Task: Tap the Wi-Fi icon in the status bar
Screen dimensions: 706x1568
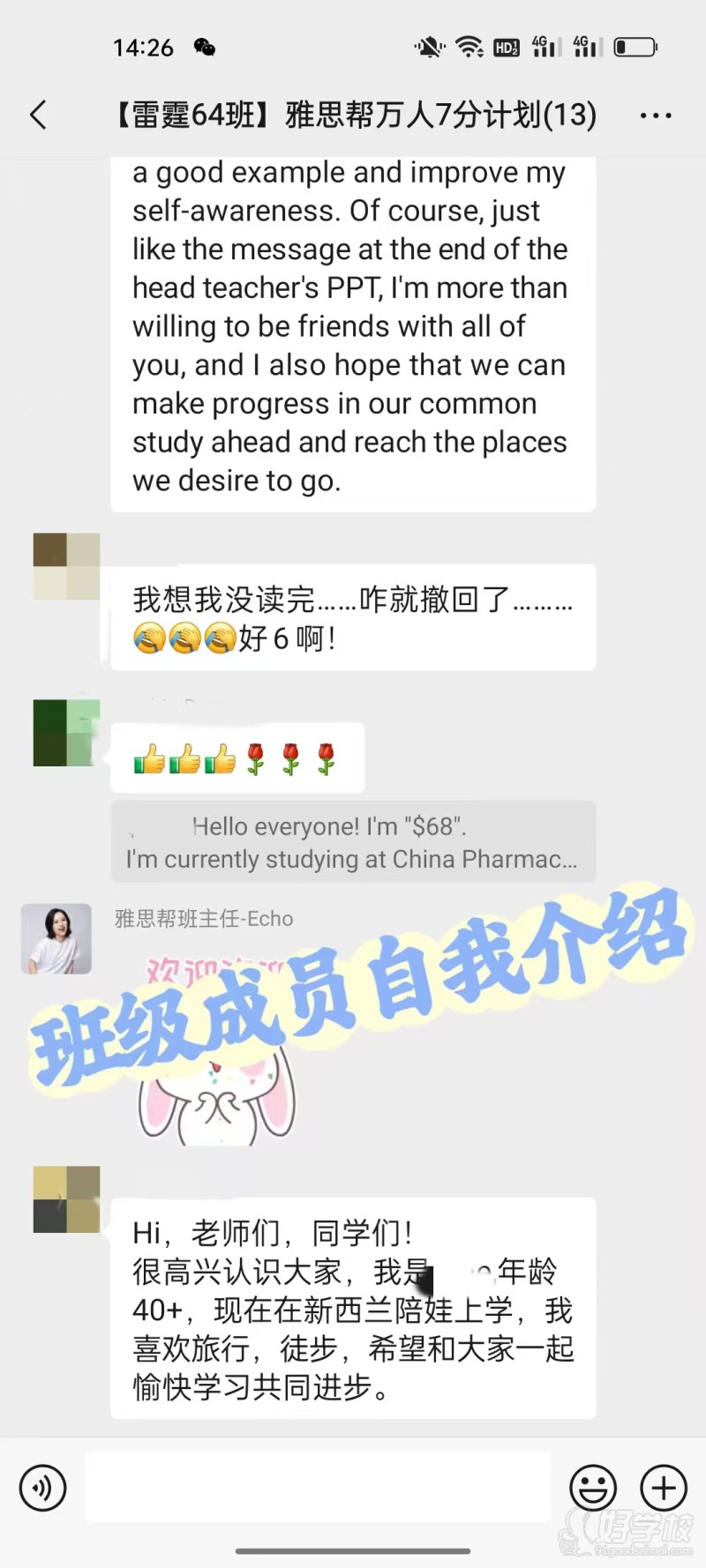Action: 469,46
